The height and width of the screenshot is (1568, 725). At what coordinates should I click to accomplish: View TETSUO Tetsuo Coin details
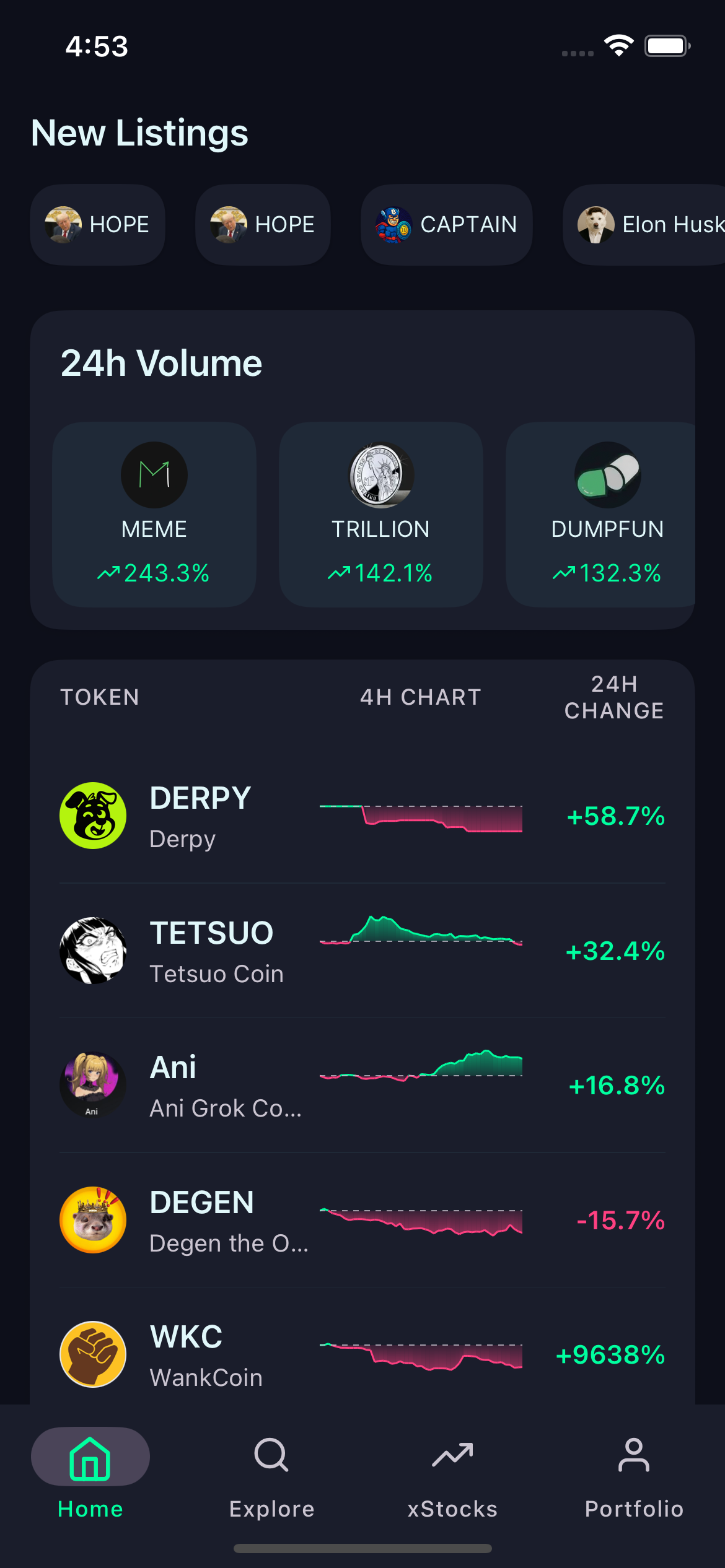click(362, 951)
